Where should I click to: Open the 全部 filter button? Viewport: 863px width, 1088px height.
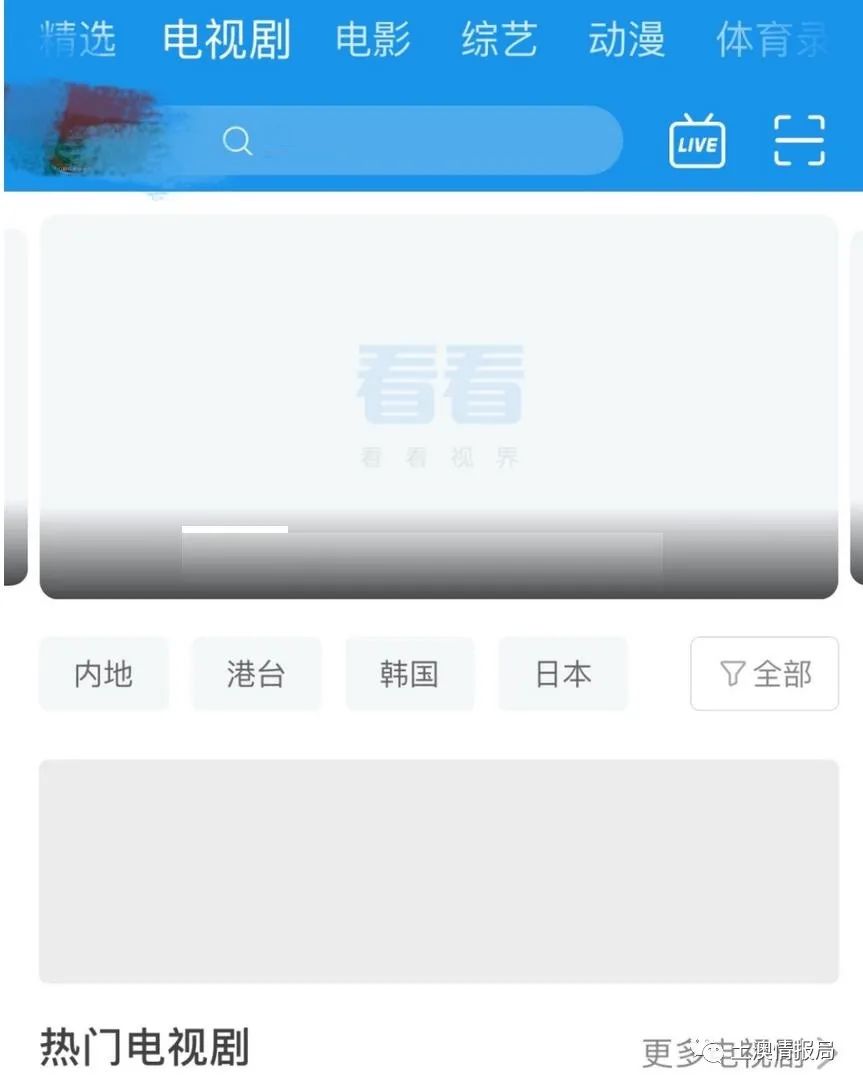[764, 674]
